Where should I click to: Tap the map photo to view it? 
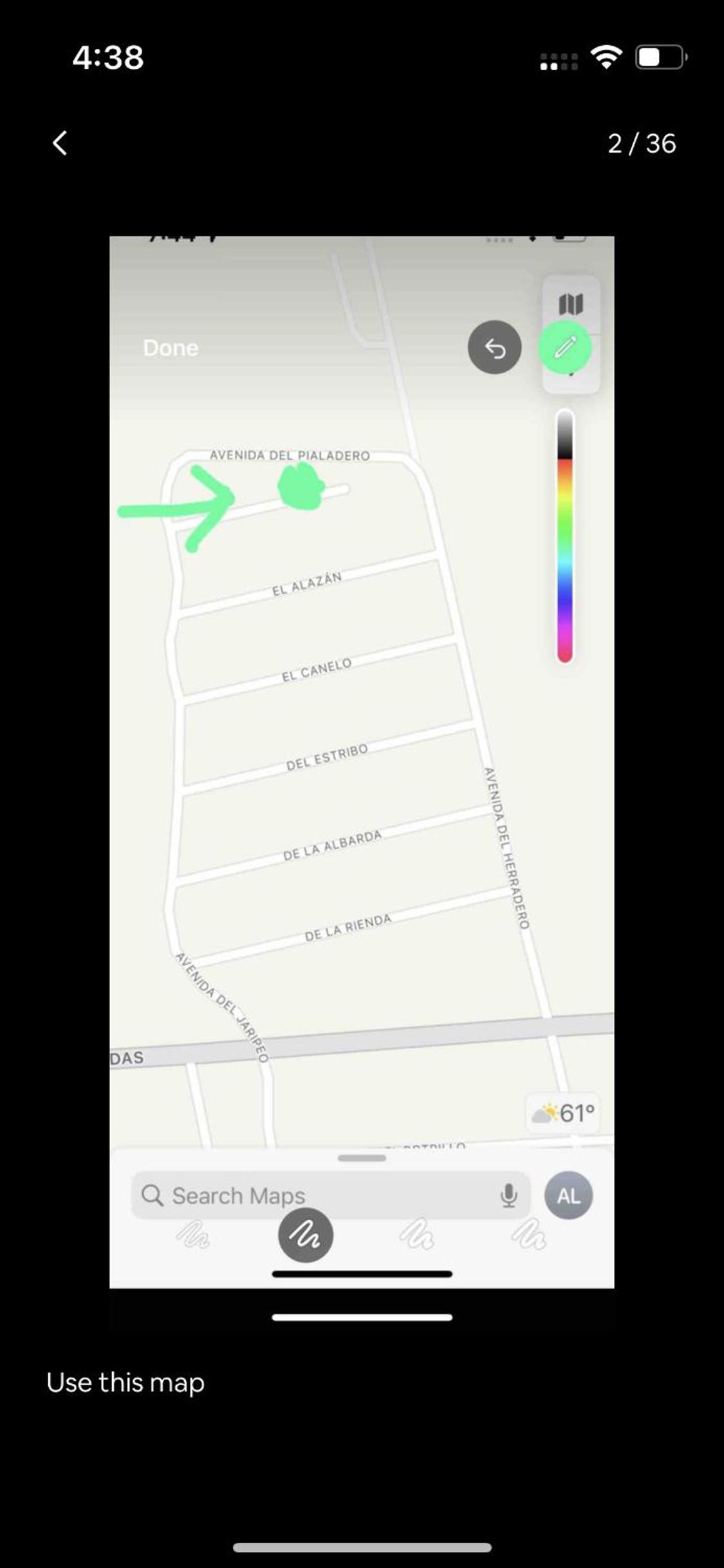tap(362, 762)
